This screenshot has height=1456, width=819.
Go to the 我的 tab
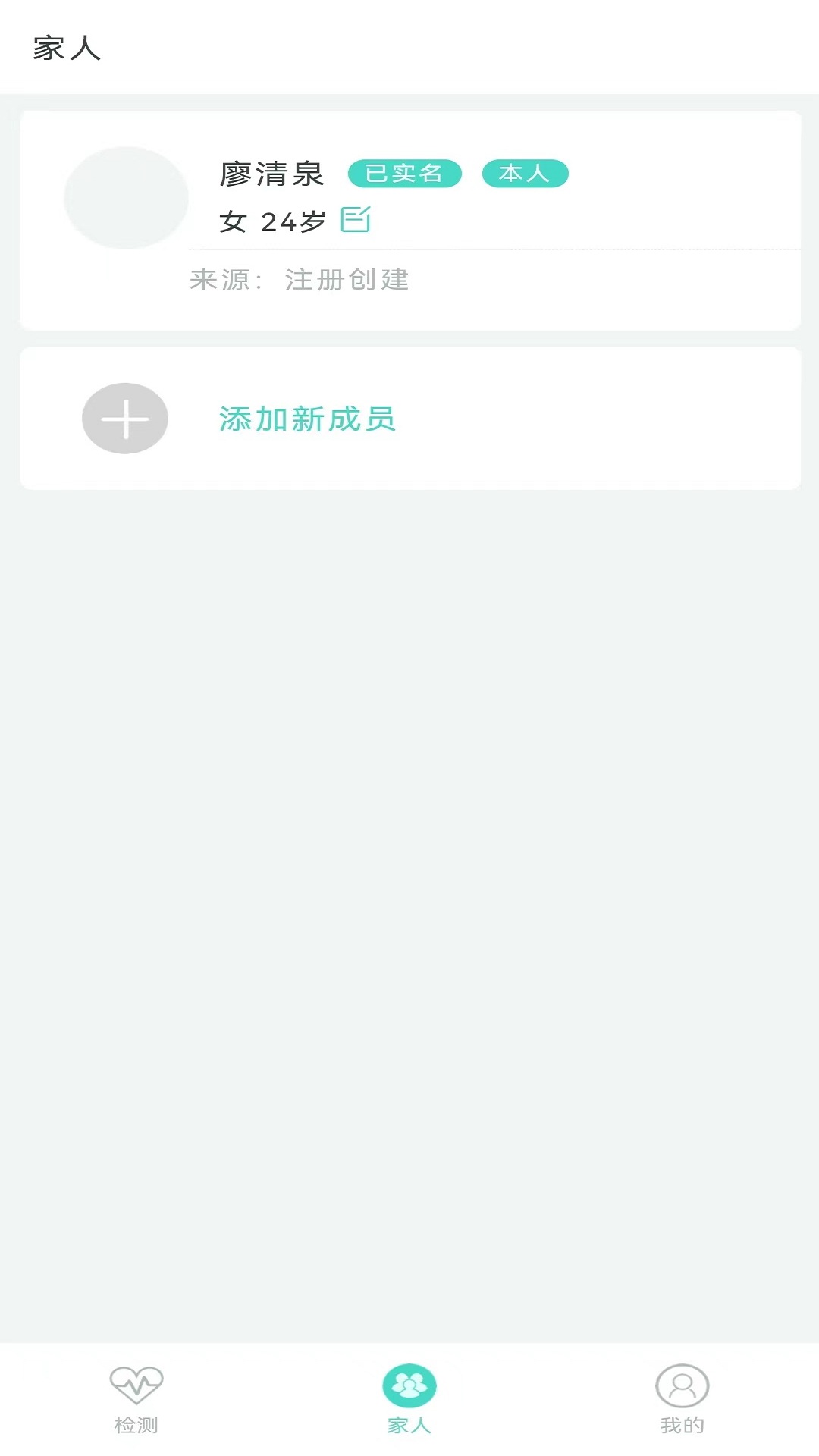pos(682,1398)
